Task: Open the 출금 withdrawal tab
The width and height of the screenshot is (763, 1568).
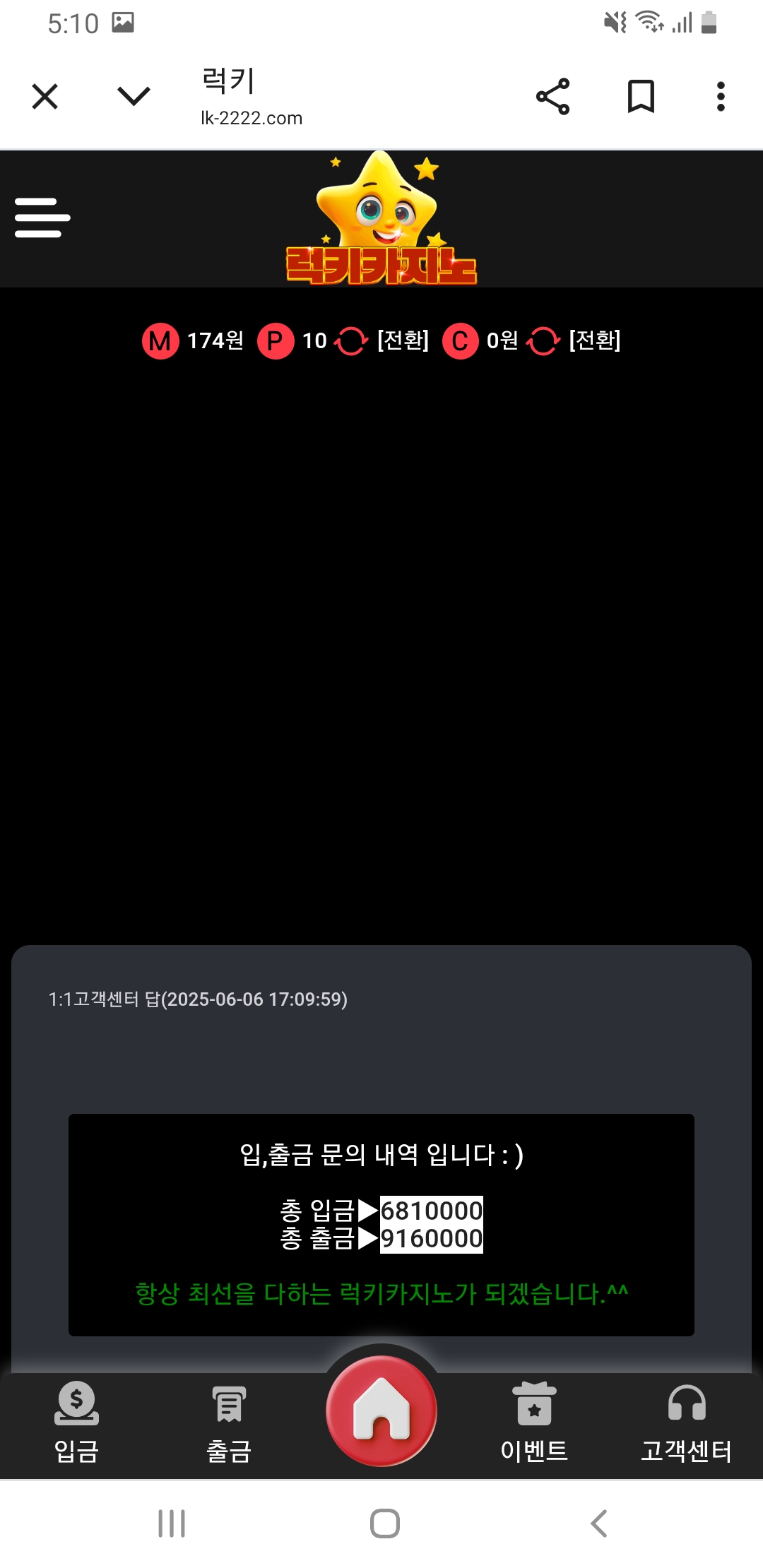Action: pyautogui.click(x=229, y=1421)
